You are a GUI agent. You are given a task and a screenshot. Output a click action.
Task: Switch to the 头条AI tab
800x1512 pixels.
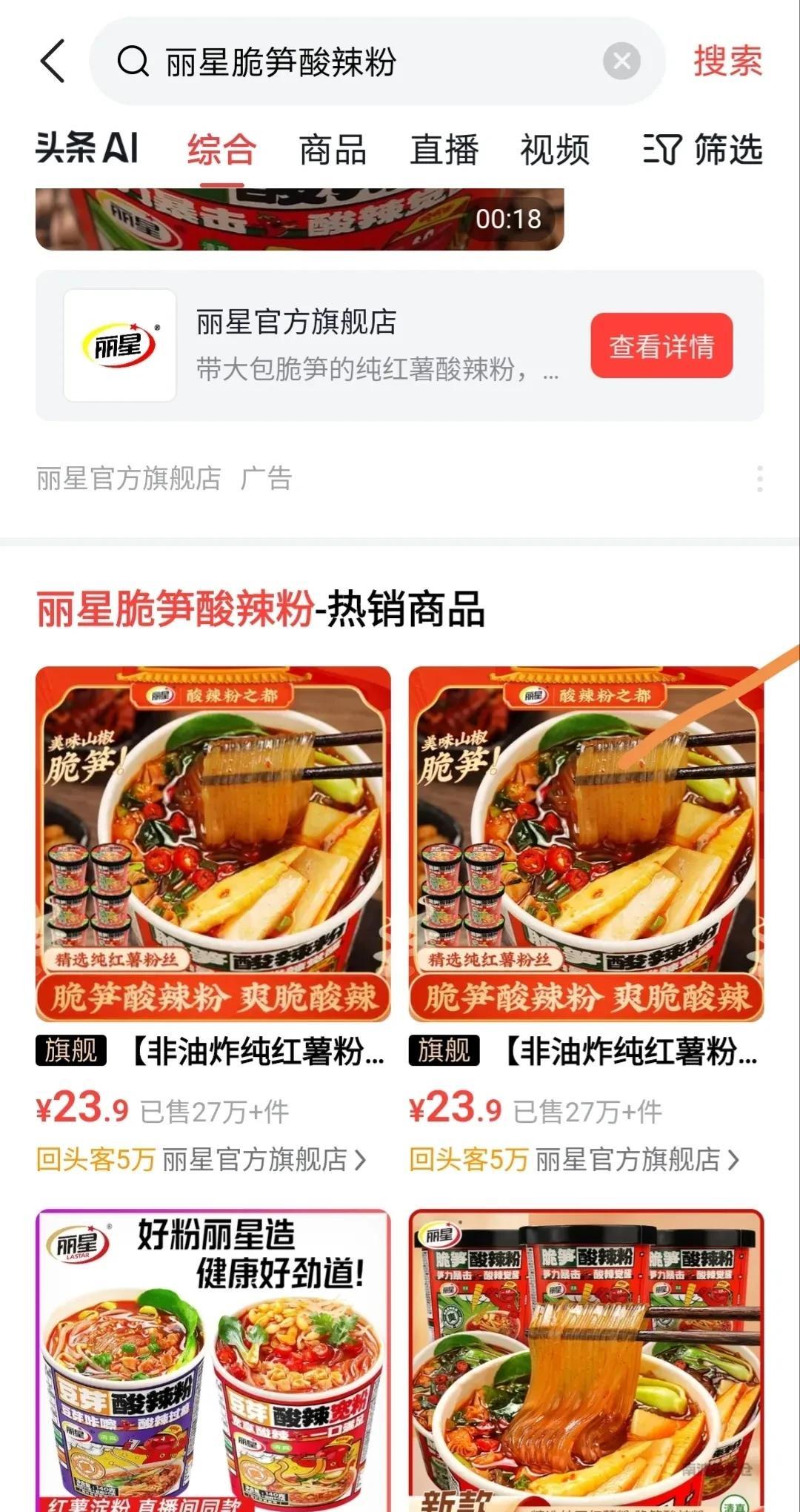click(x=87, y=148)
